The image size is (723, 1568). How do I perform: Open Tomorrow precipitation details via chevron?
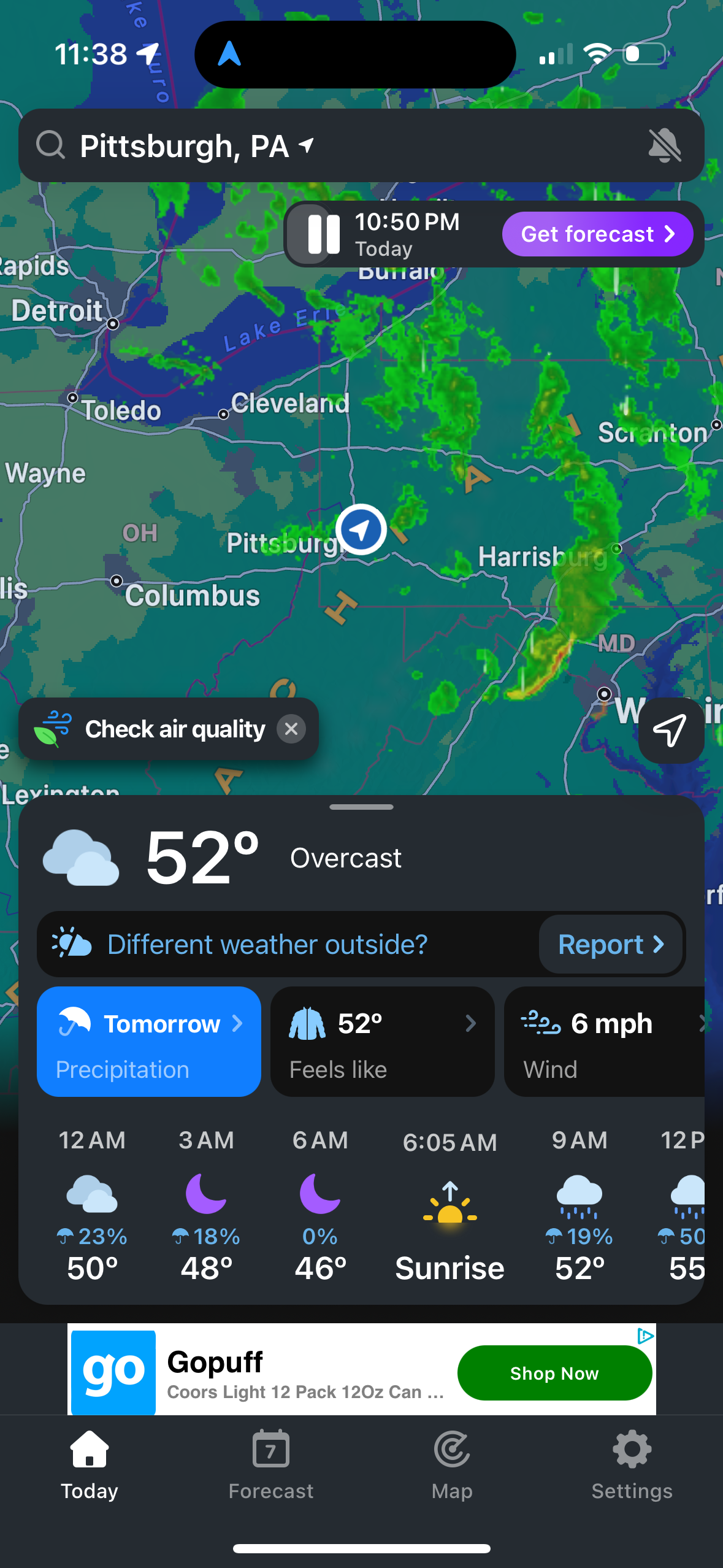click(x=237, y=1023)
